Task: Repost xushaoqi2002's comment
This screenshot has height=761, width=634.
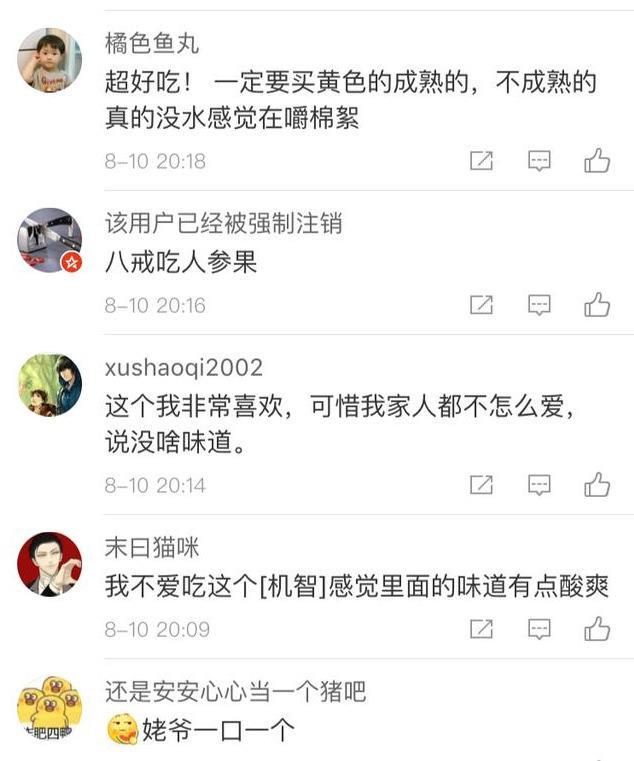Action: point(481,485)
